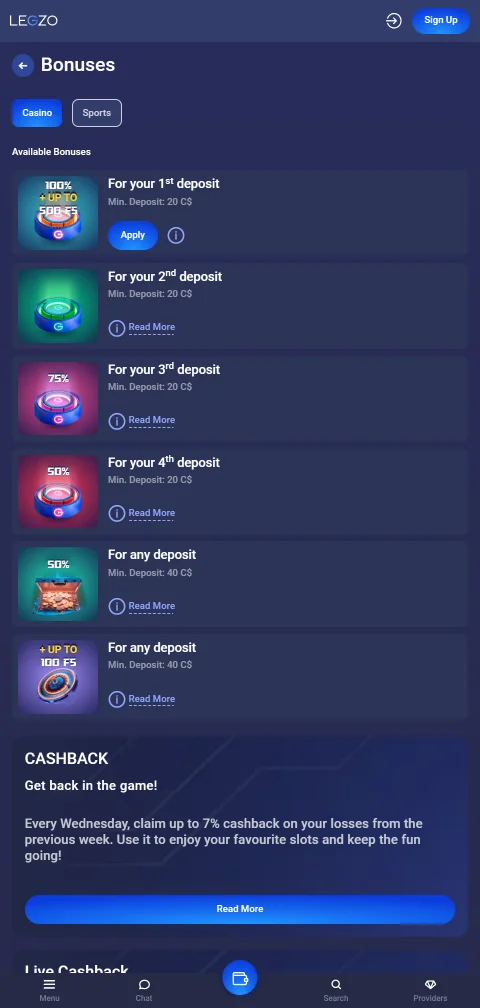Screen dimensions: 480x1008
Task: Tap the LEGZO logo in the header
Action: click(x=33, y=21)
